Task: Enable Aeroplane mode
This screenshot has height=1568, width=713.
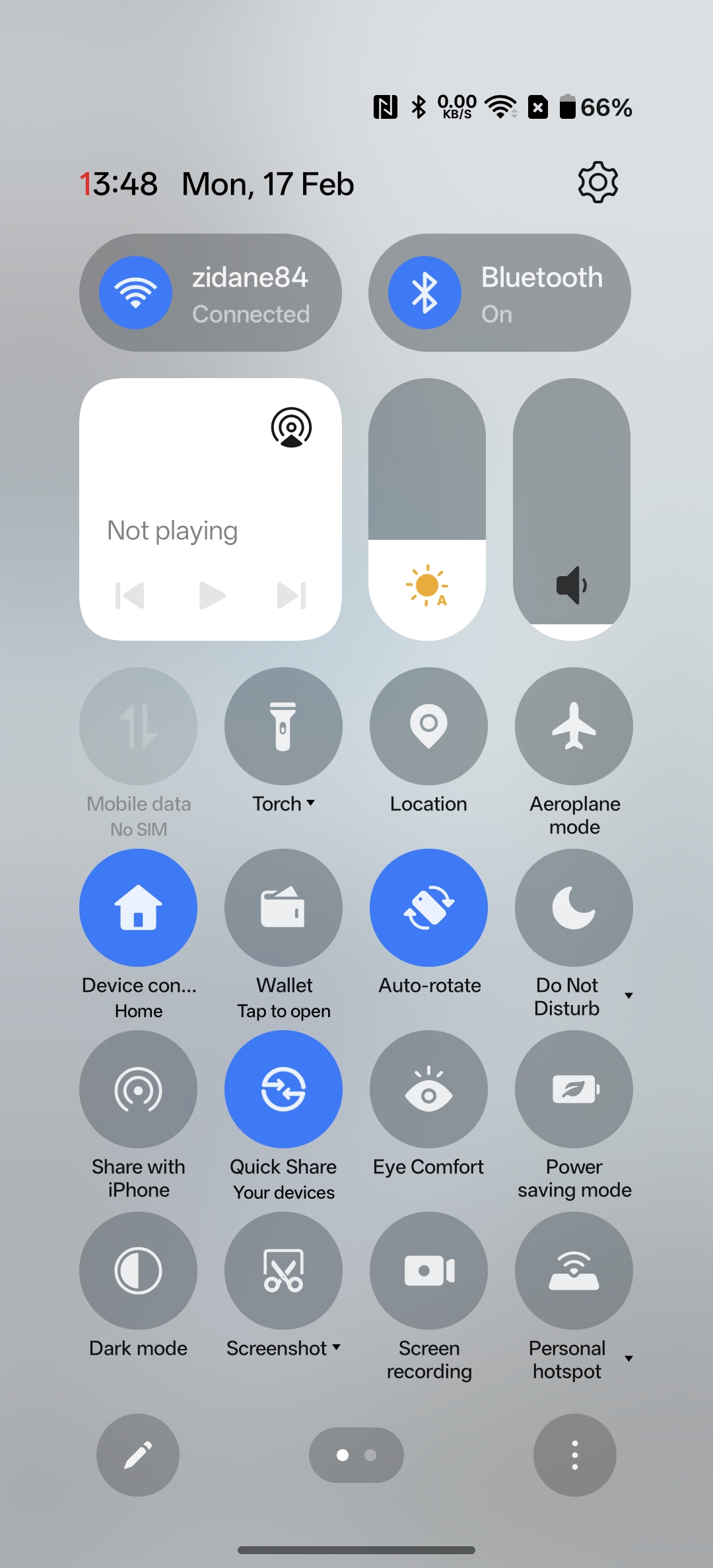Action: pos(574,726)
